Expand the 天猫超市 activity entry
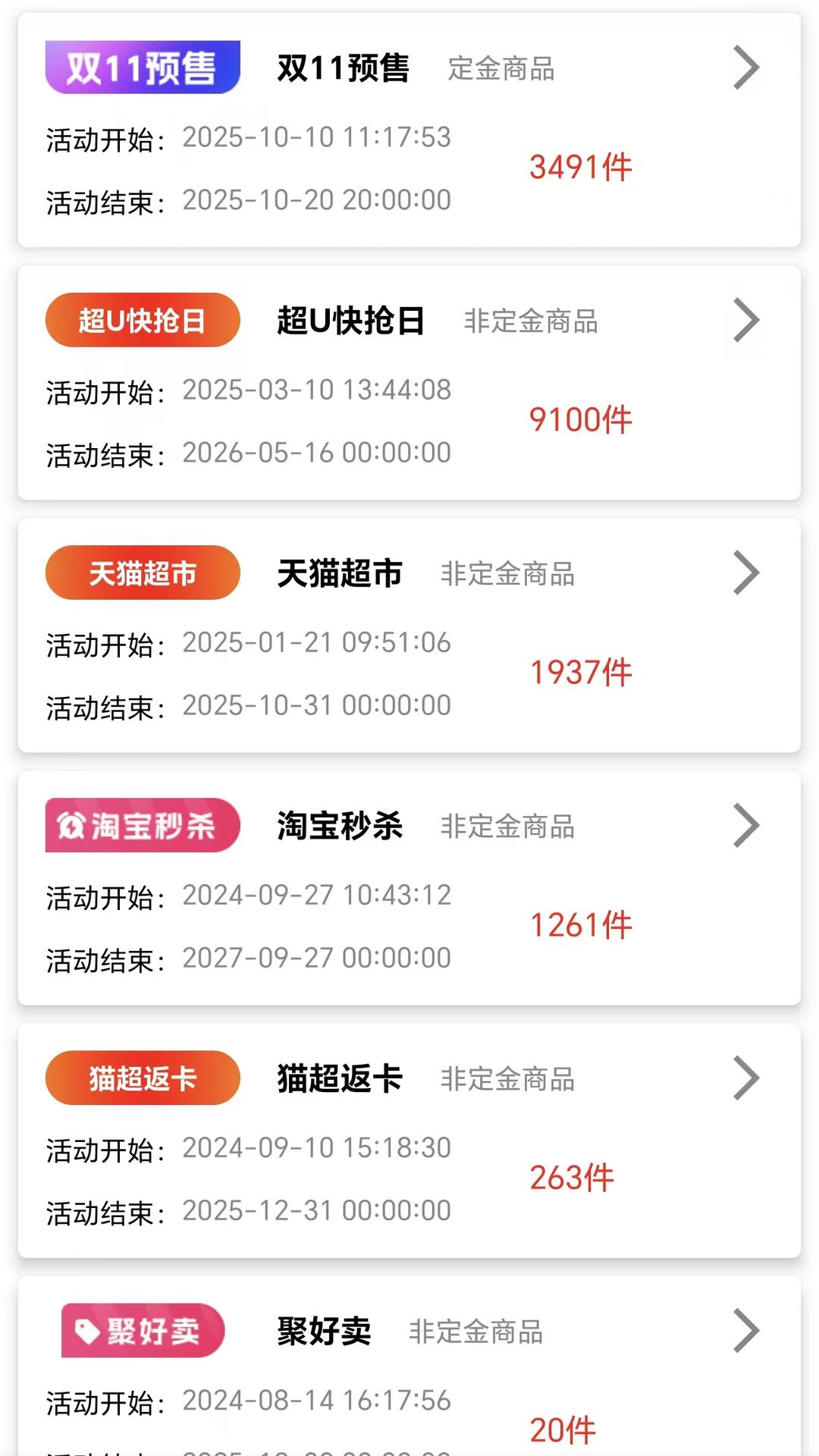This screenshot has height=1456, width=819. (x=747, y=573)
